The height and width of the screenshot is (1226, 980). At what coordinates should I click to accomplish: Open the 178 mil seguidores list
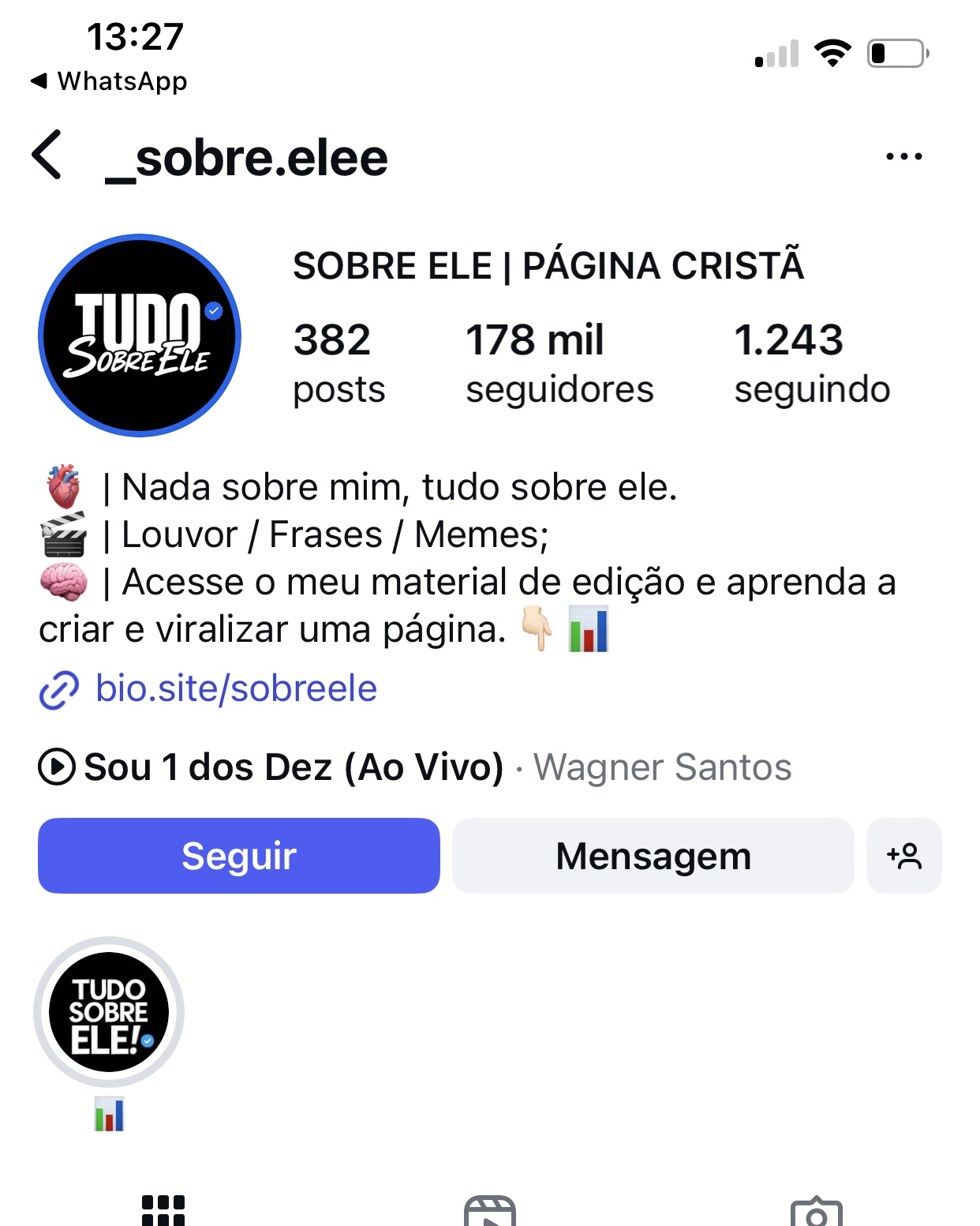coord(559,362)
